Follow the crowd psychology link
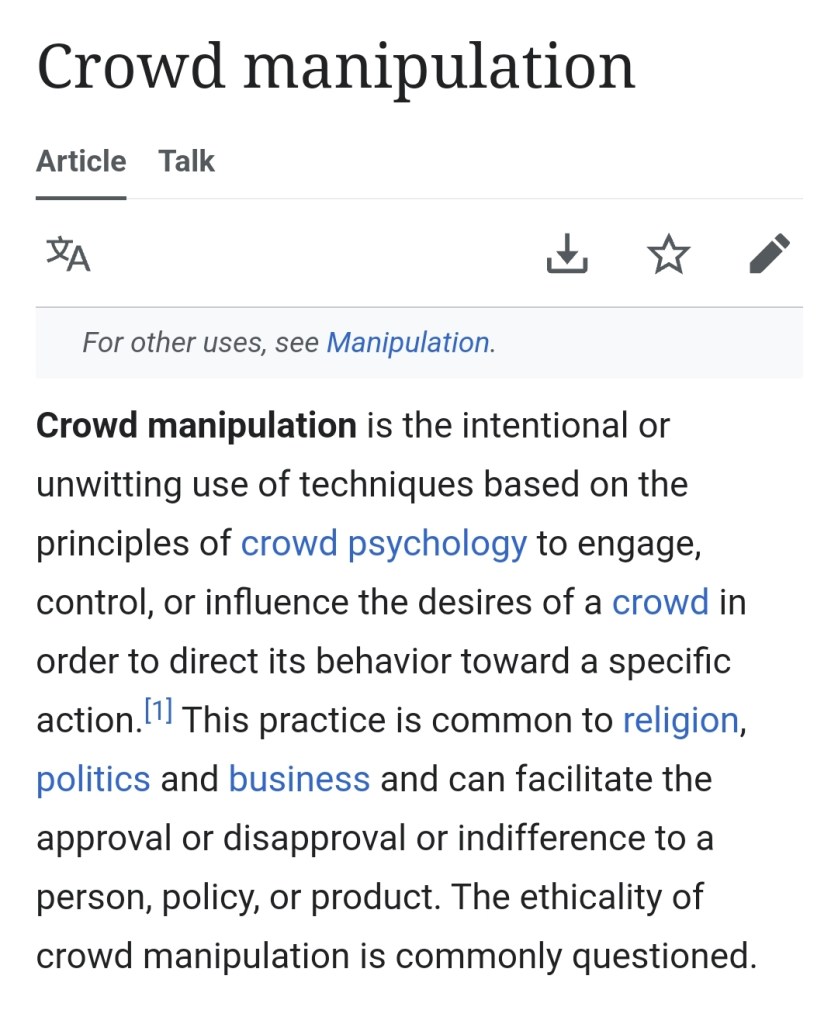 [x=383, y=543]
